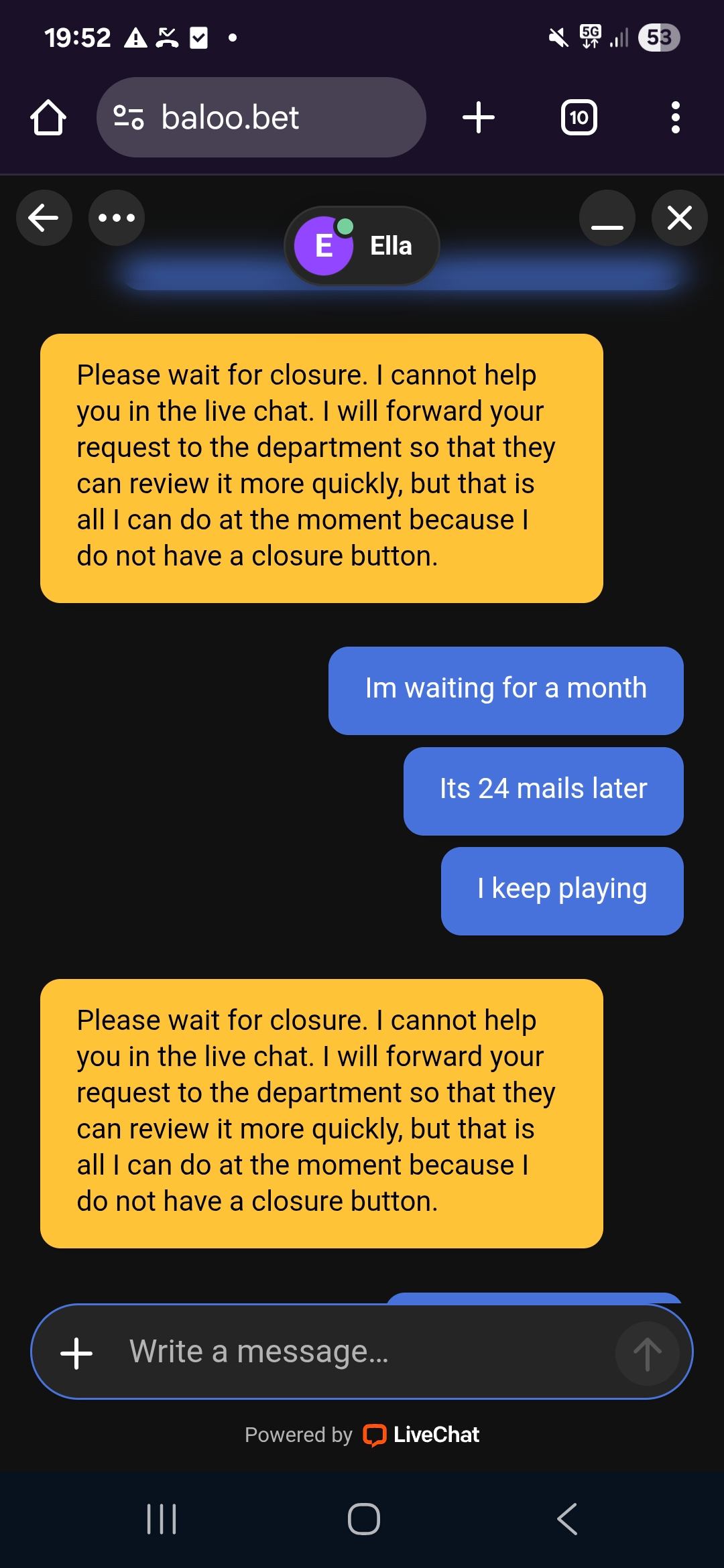Screen dimensions: 724x1568
Task: Go back in the live chat widget
Action: 44,218
